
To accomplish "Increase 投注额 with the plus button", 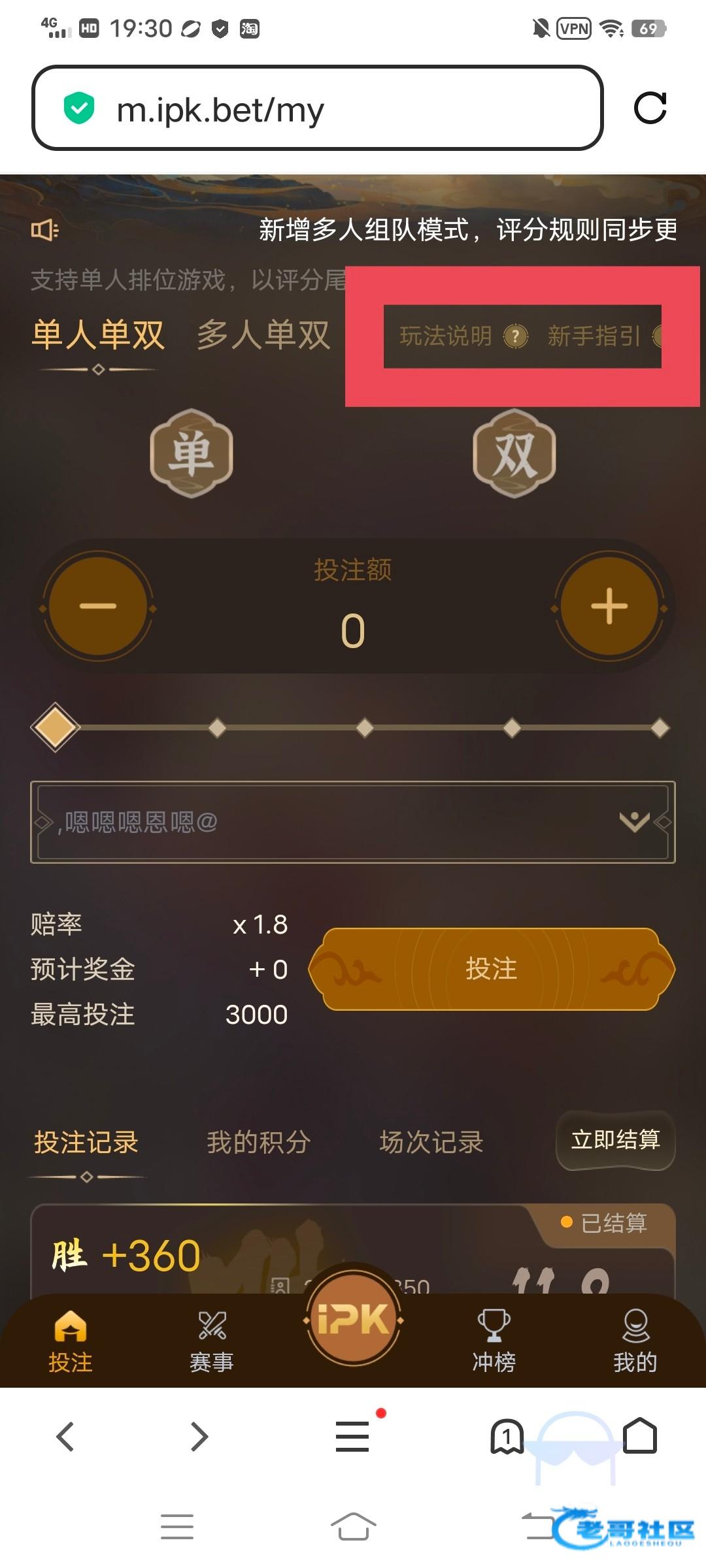I will [609, 606].
